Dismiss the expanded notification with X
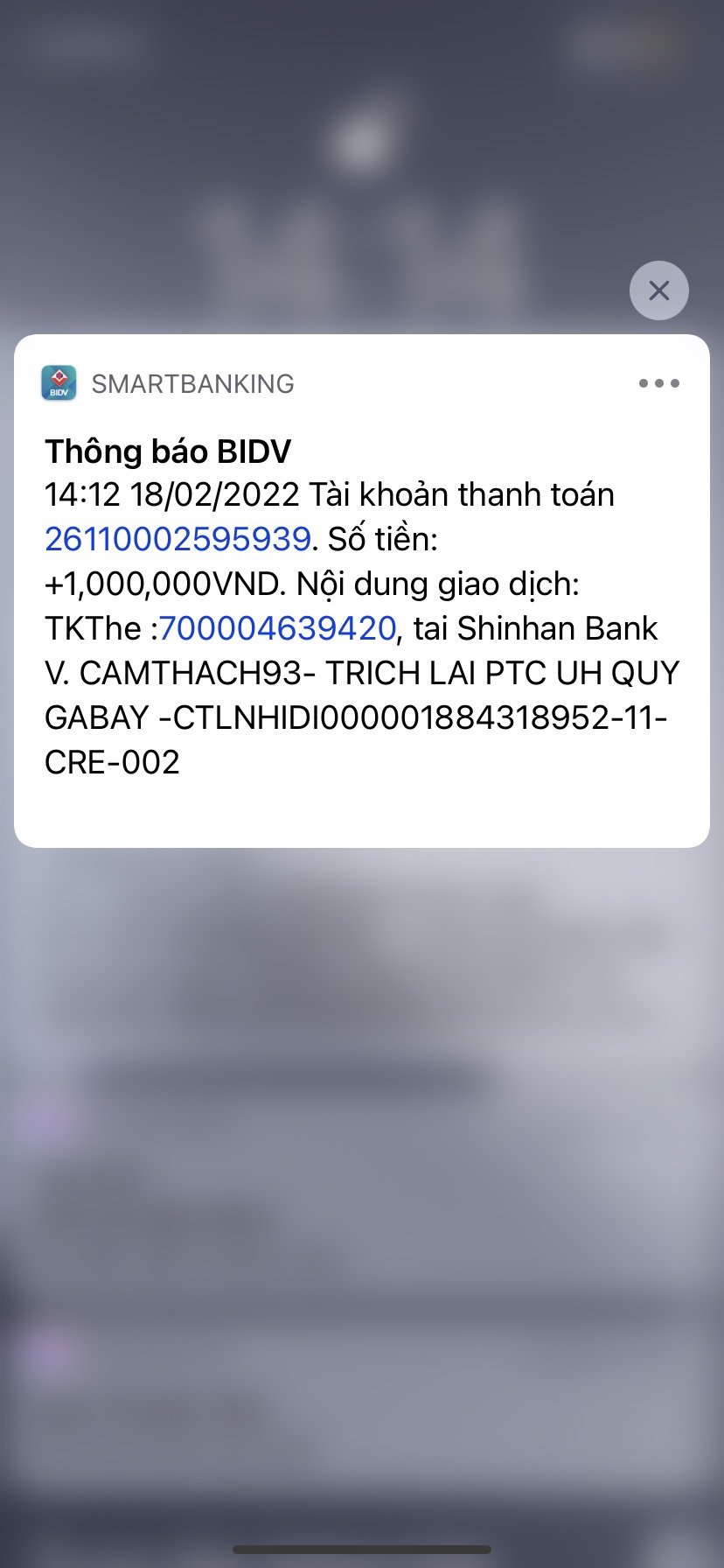This screenshot has width=724, height=1568. (658, 290)
